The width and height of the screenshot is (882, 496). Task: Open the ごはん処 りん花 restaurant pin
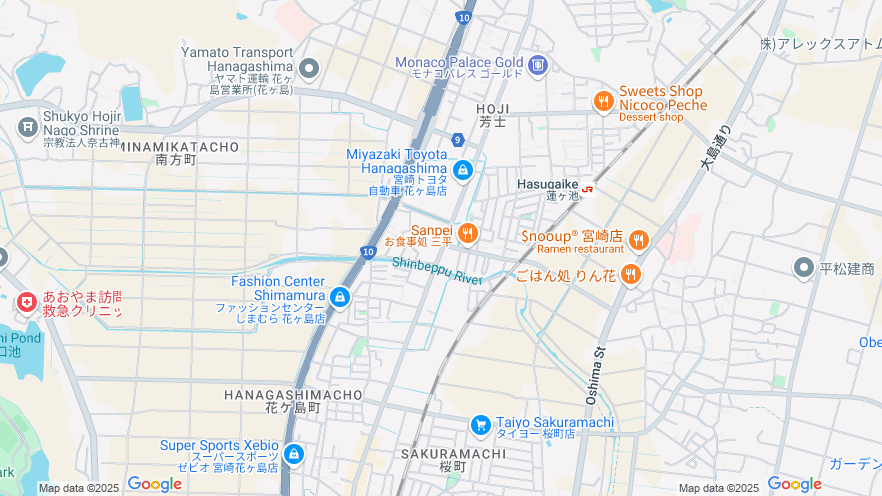coord(630,274)
